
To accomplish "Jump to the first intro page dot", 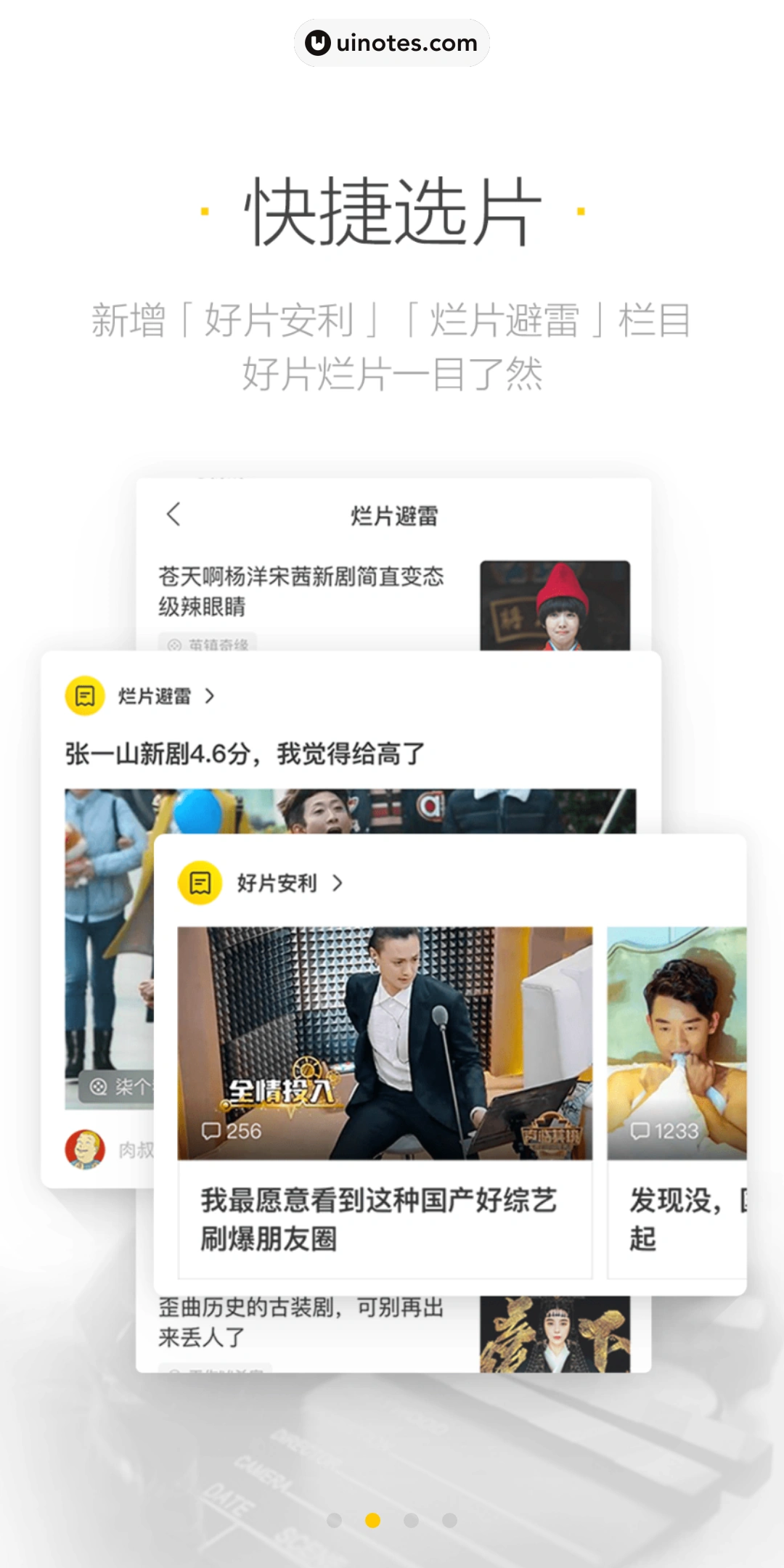I will pyautogui.click(x=334, y=1520).
